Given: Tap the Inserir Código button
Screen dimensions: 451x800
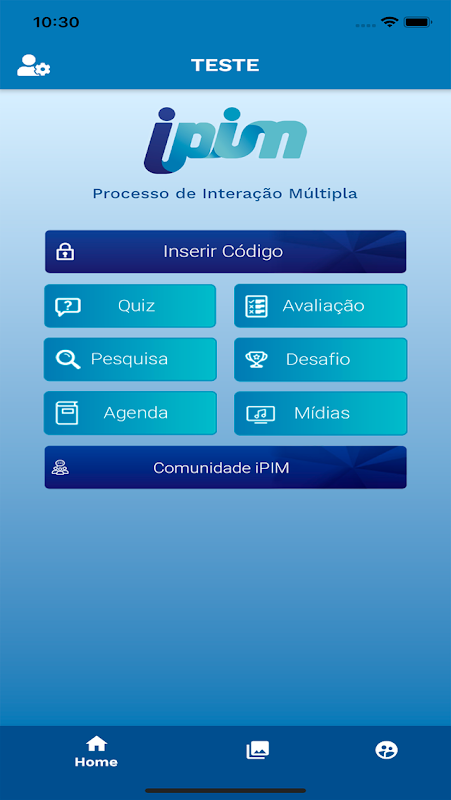Looking at the screenshot, I should (x=226, y=252).
